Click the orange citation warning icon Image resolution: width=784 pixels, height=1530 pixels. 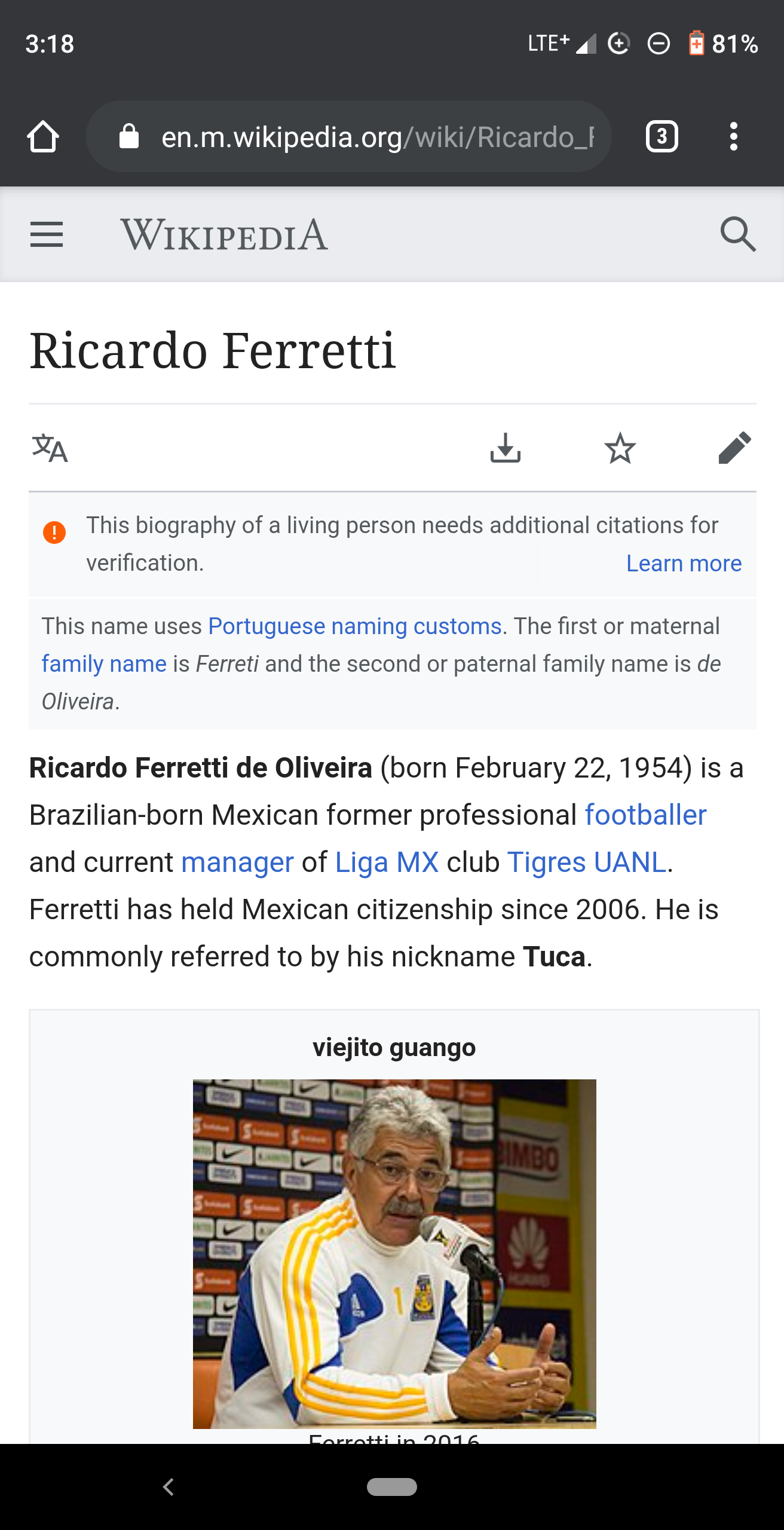pos(54,533)
